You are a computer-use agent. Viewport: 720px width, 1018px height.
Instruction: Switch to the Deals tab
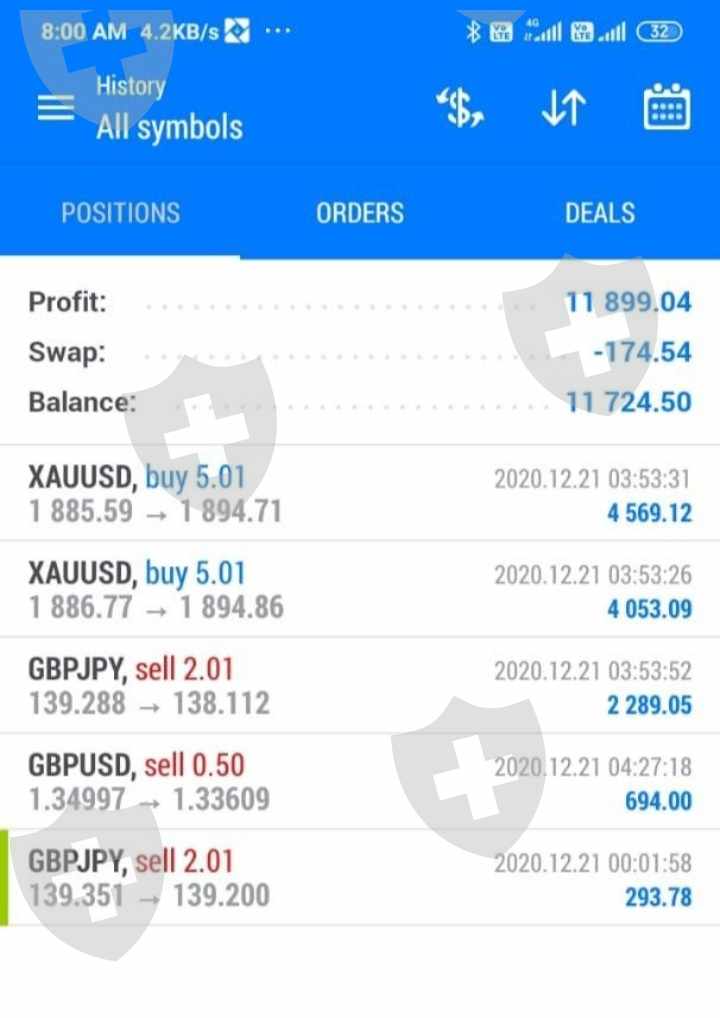point(600,213)
